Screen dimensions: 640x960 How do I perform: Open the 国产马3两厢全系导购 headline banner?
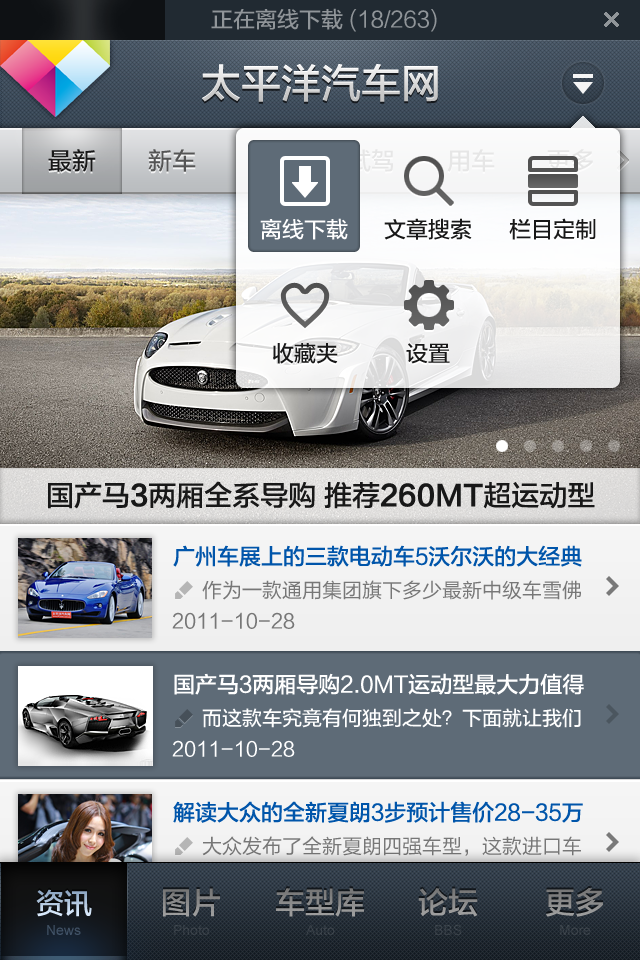tap(320, 495)
